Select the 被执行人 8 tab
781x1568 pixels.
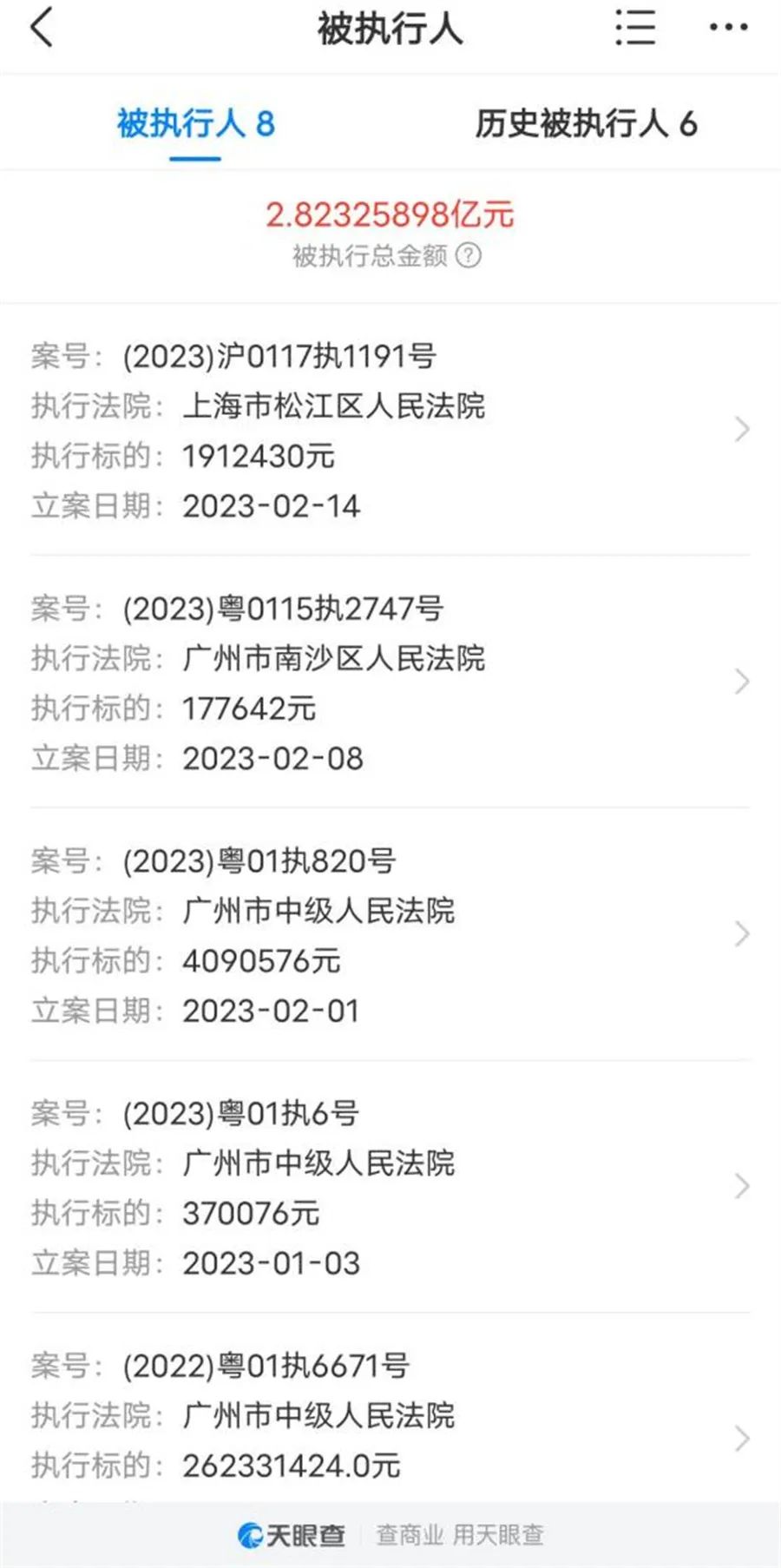click(x=195, y=124)
